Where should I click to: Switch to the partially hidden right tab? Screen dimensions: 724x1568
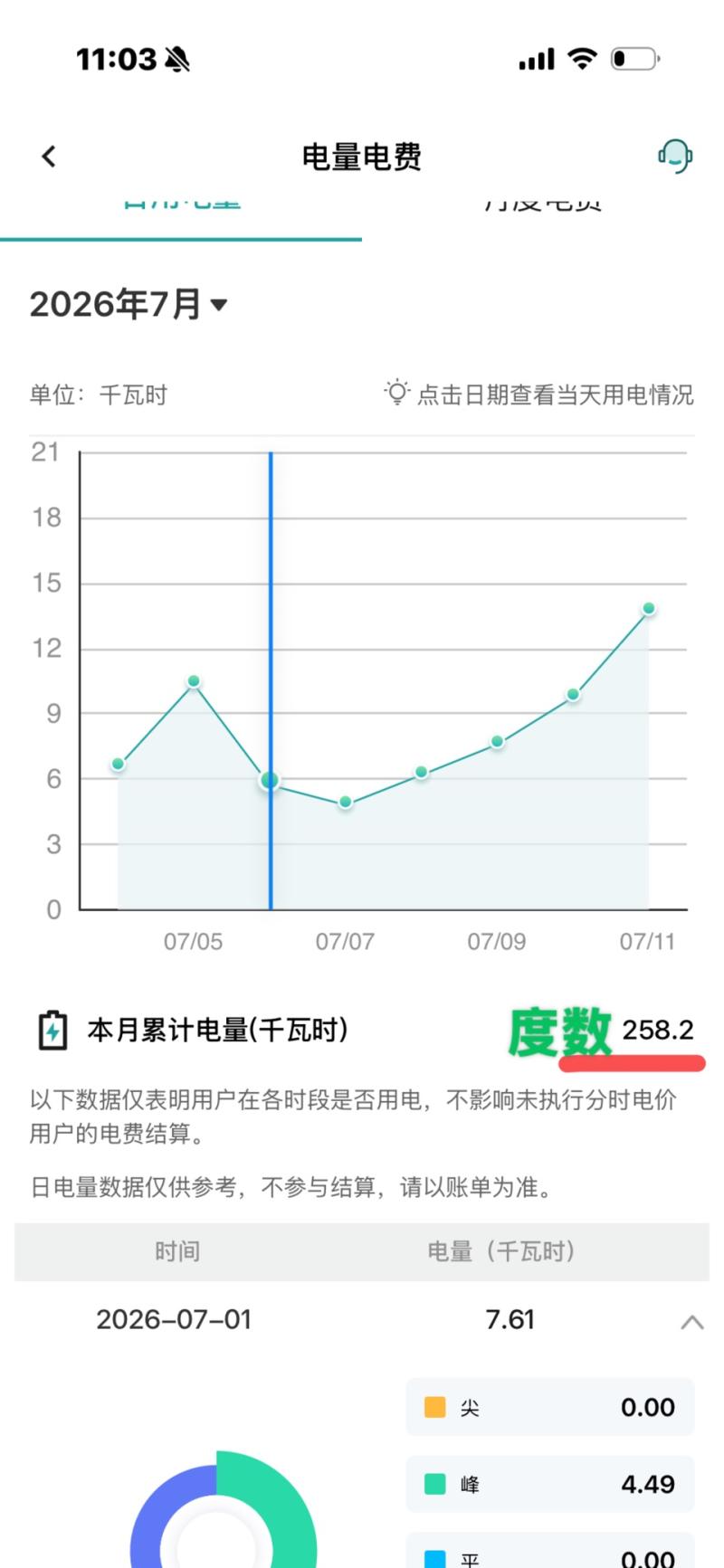(543, 205)
